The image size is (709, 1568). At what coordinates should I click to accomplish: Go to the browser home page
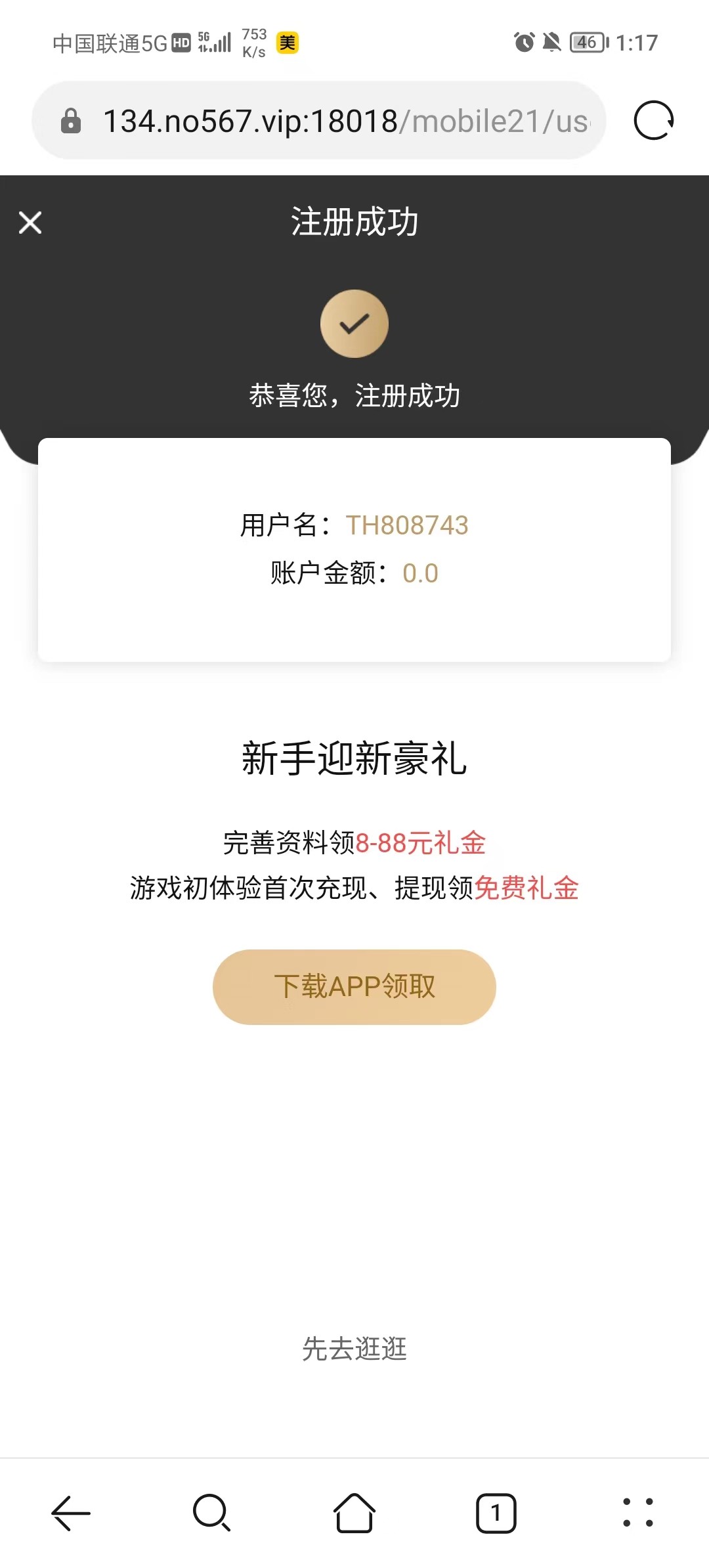[354, 1513]
